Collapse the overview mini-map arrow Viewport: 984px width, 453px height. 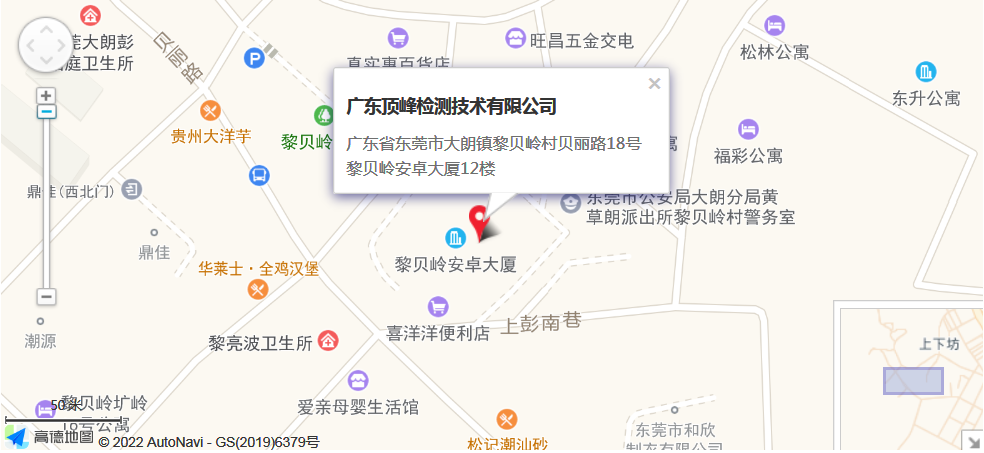pyautogui.click(x=973, y=442)
